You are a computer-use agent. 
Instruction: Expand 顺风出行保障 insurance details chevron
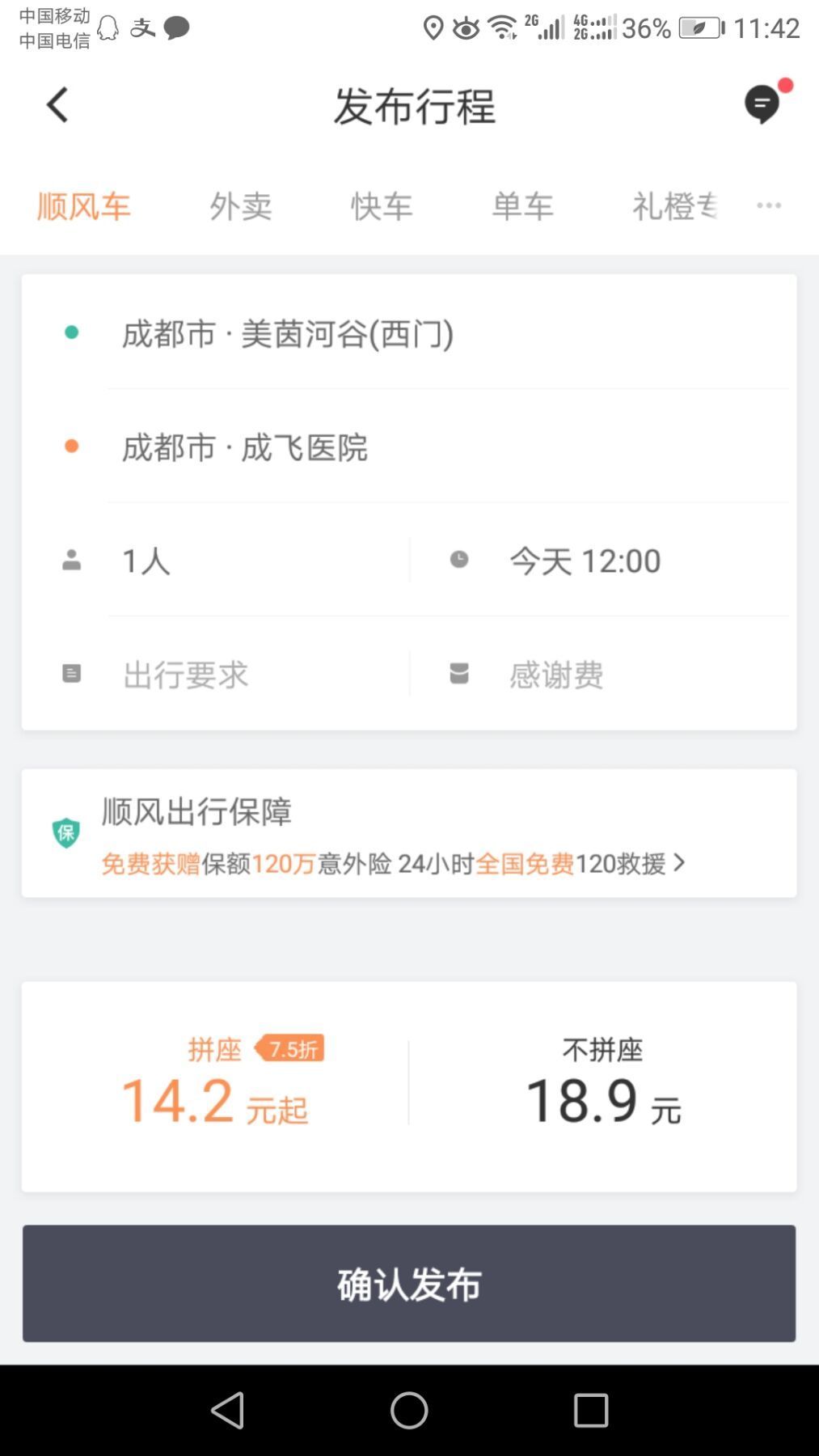click(678, 864)
